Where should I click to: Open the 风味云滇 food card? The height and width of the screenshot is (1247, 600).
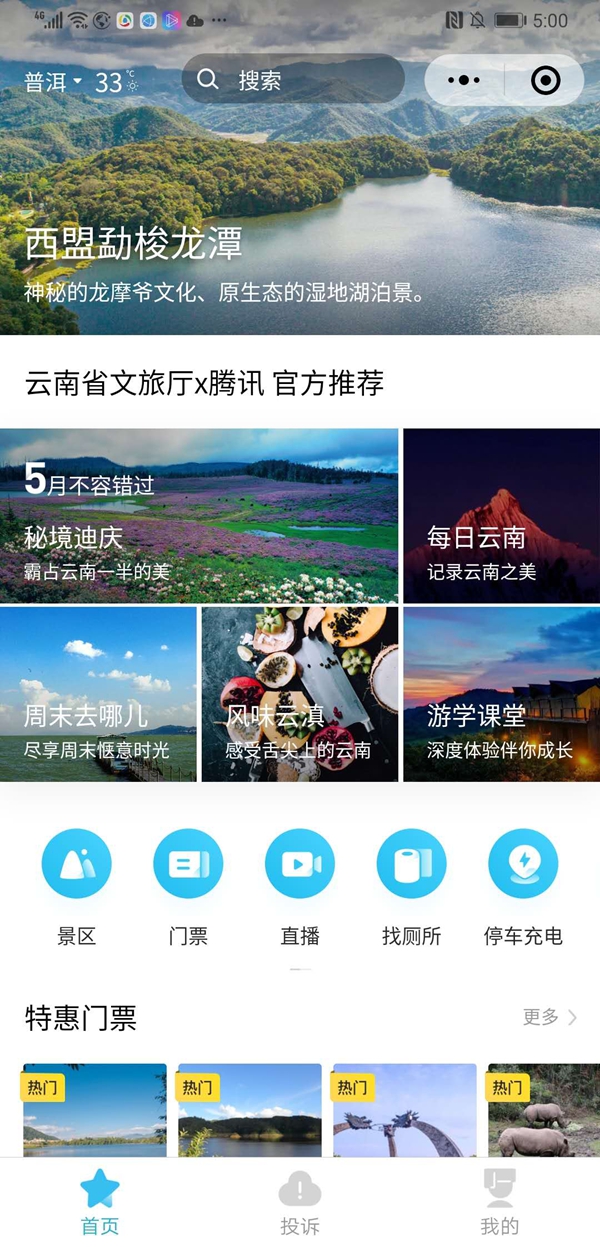(300, 694)
